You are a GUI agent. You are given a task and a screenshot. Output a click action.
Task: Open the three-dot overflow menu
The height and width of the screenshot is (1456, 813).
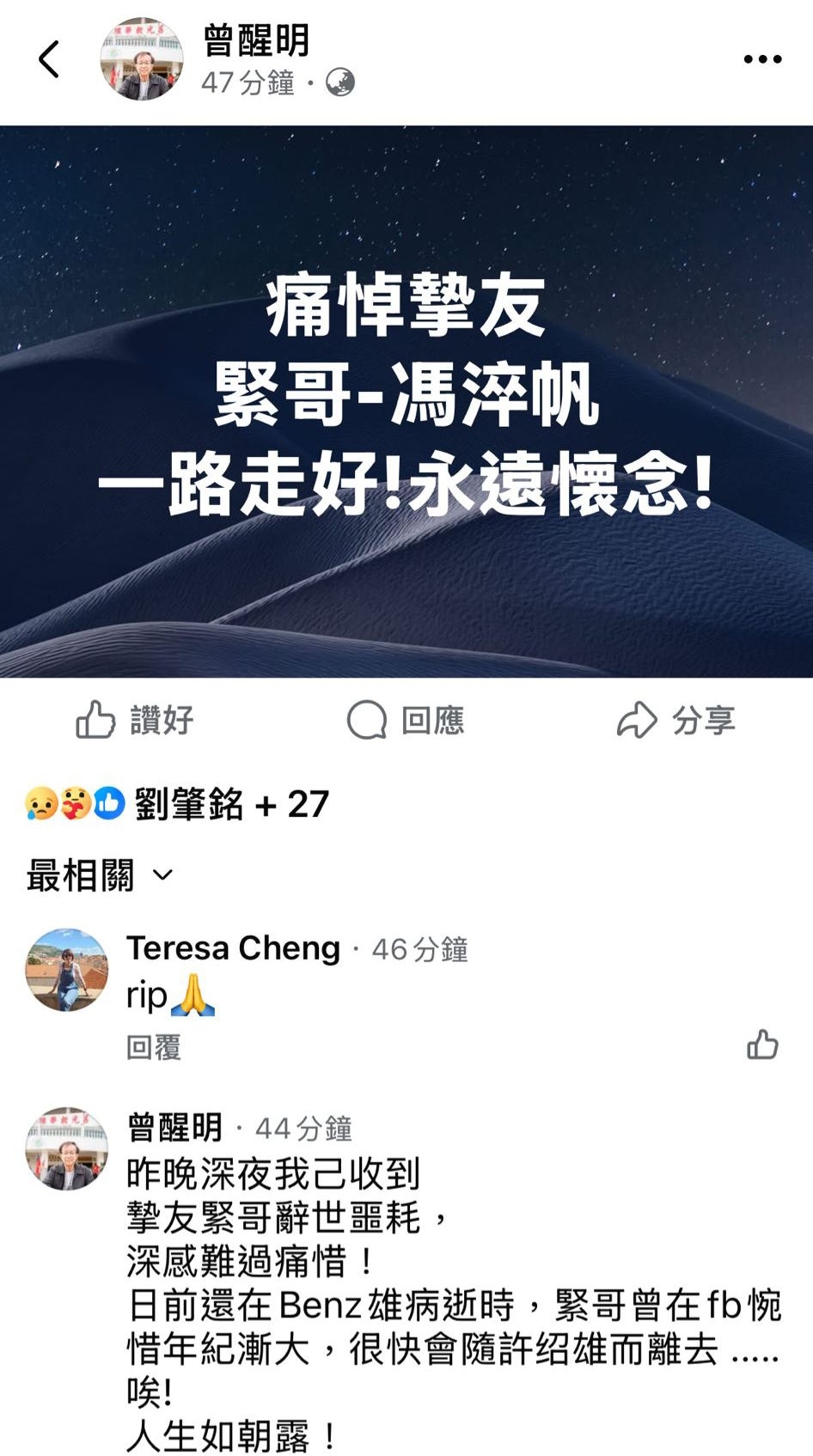coord(762,59)
